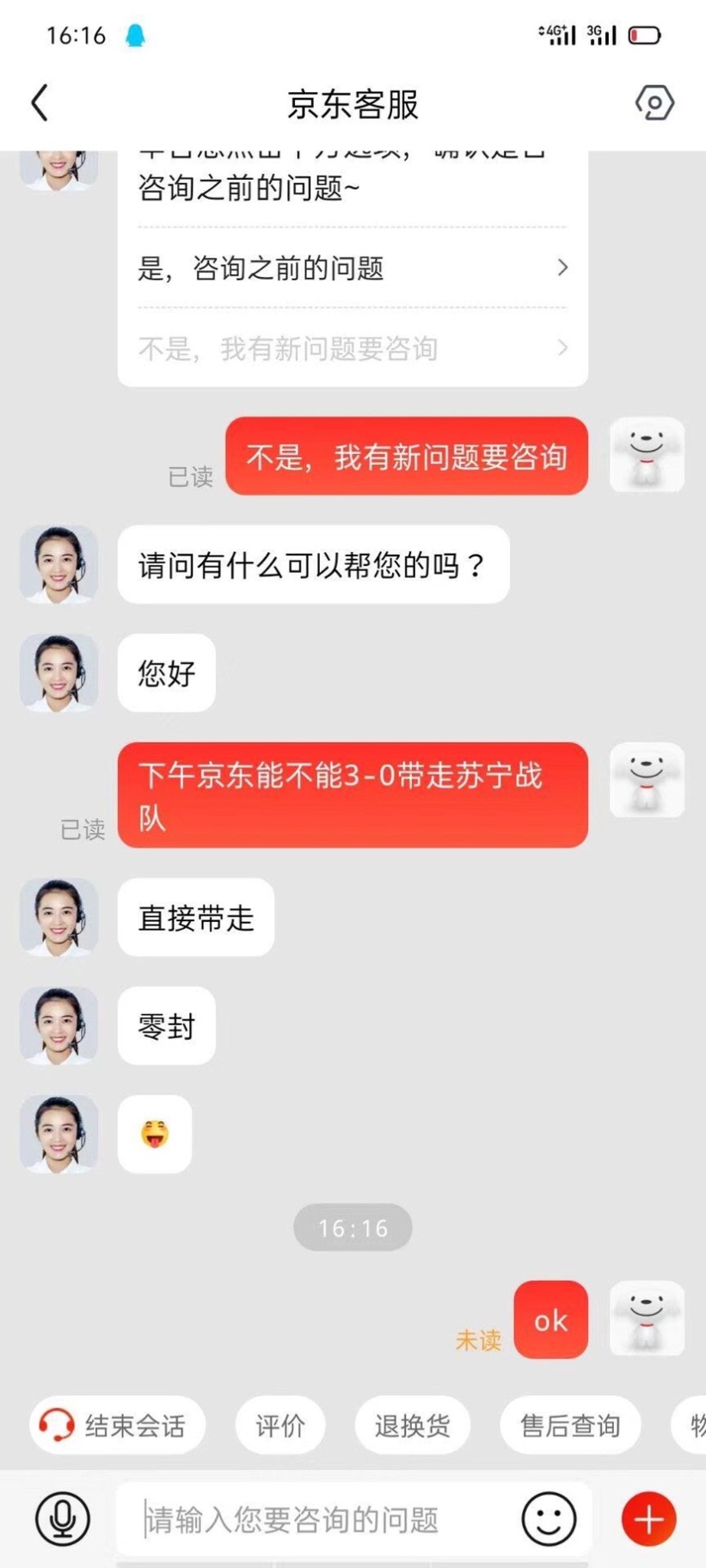The image size is (706, 1568).
Task: Open the emoji smiley picker
Action: click(x=548, y=1519)
